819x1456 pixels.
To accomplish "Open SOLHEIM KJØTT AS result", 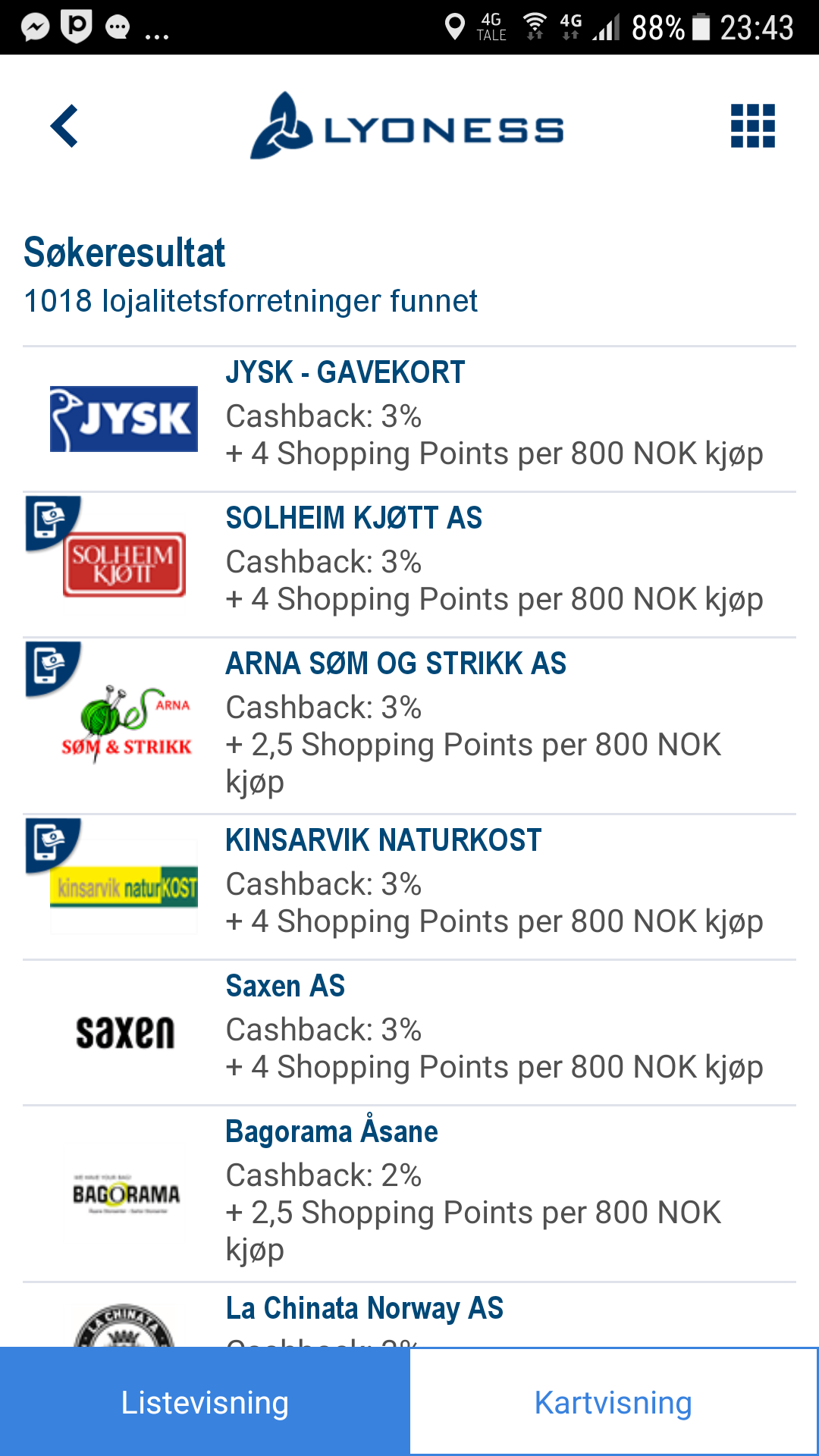I will (409, 565).
